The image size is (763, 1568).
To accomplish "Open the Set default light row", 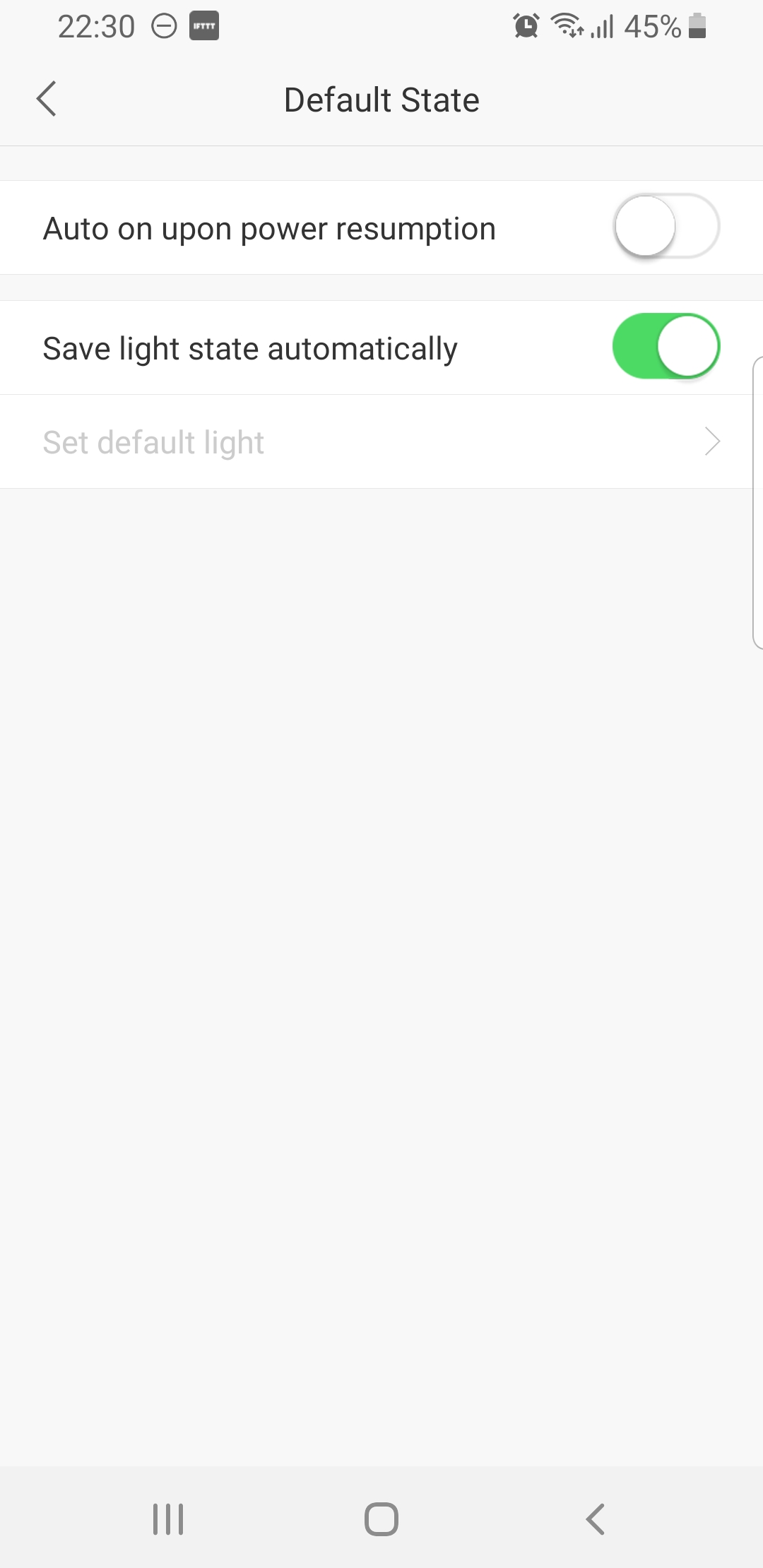I will click(x=381, y=442).
